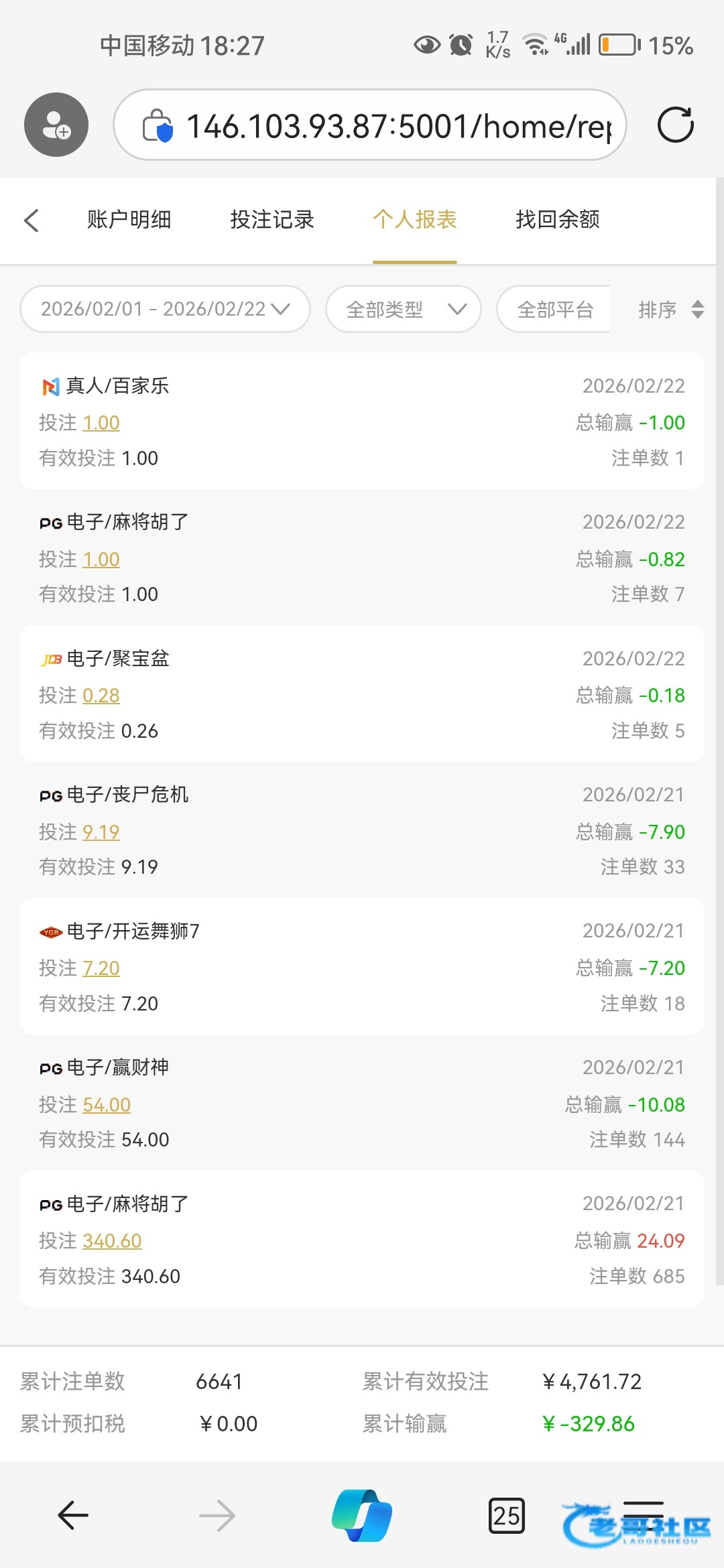Open the 1.00 bet link for 真人/百家乐
The image size is (724, 1568).
click(x=101, y=423)
